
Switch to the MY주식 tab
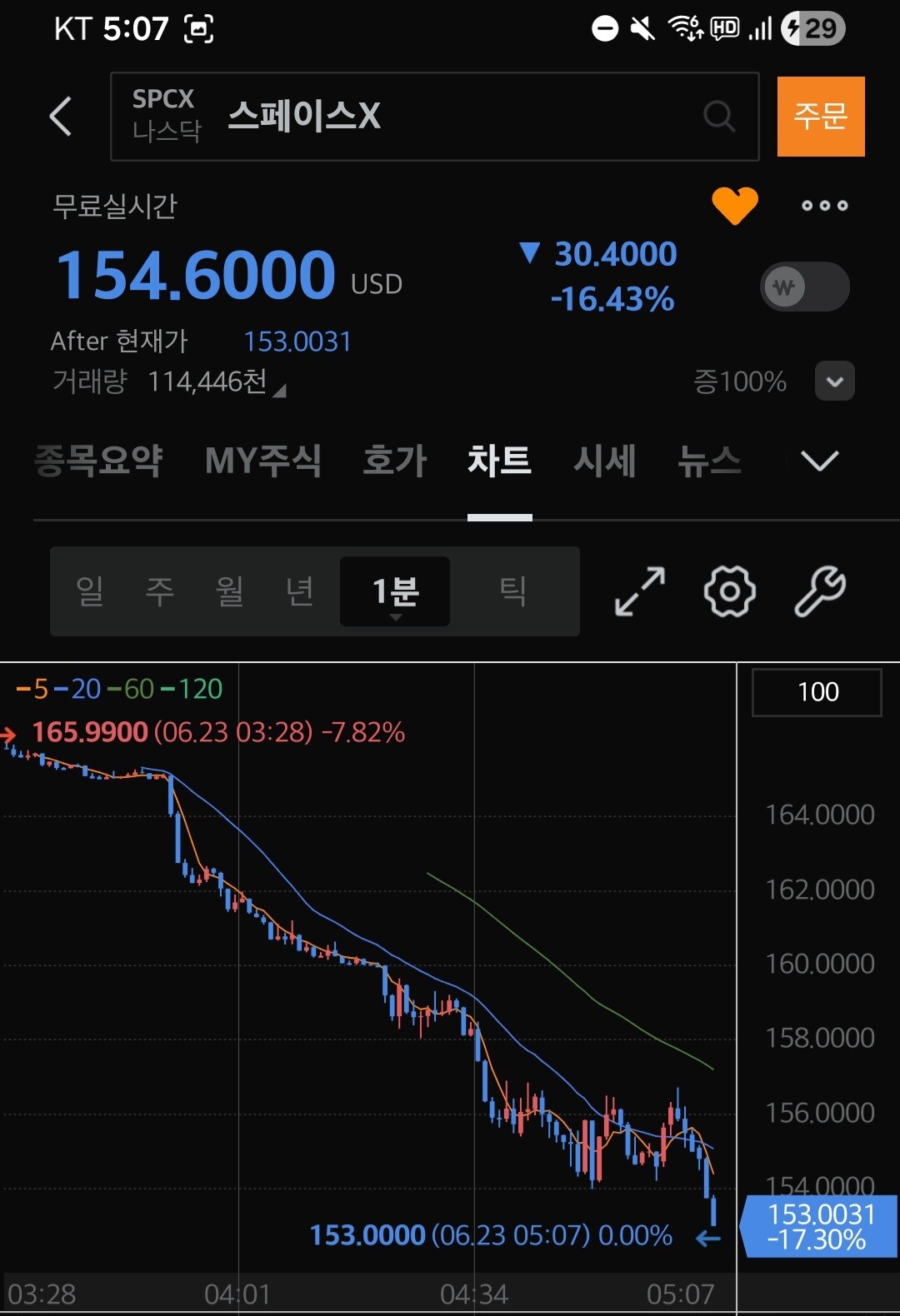[x=262, y=461]
